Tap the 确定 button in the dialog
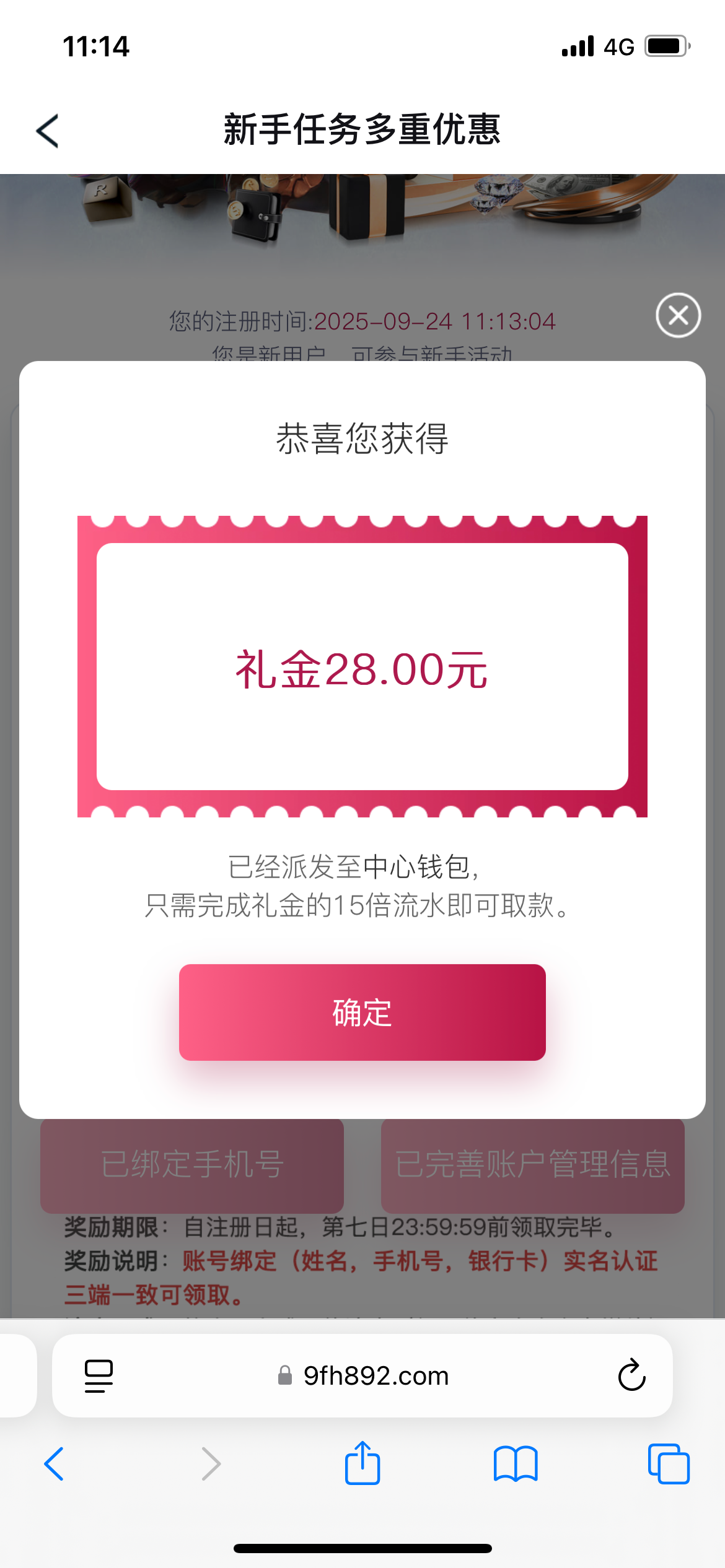Viewport: 725px width, 1568px height. [362, 1012]
